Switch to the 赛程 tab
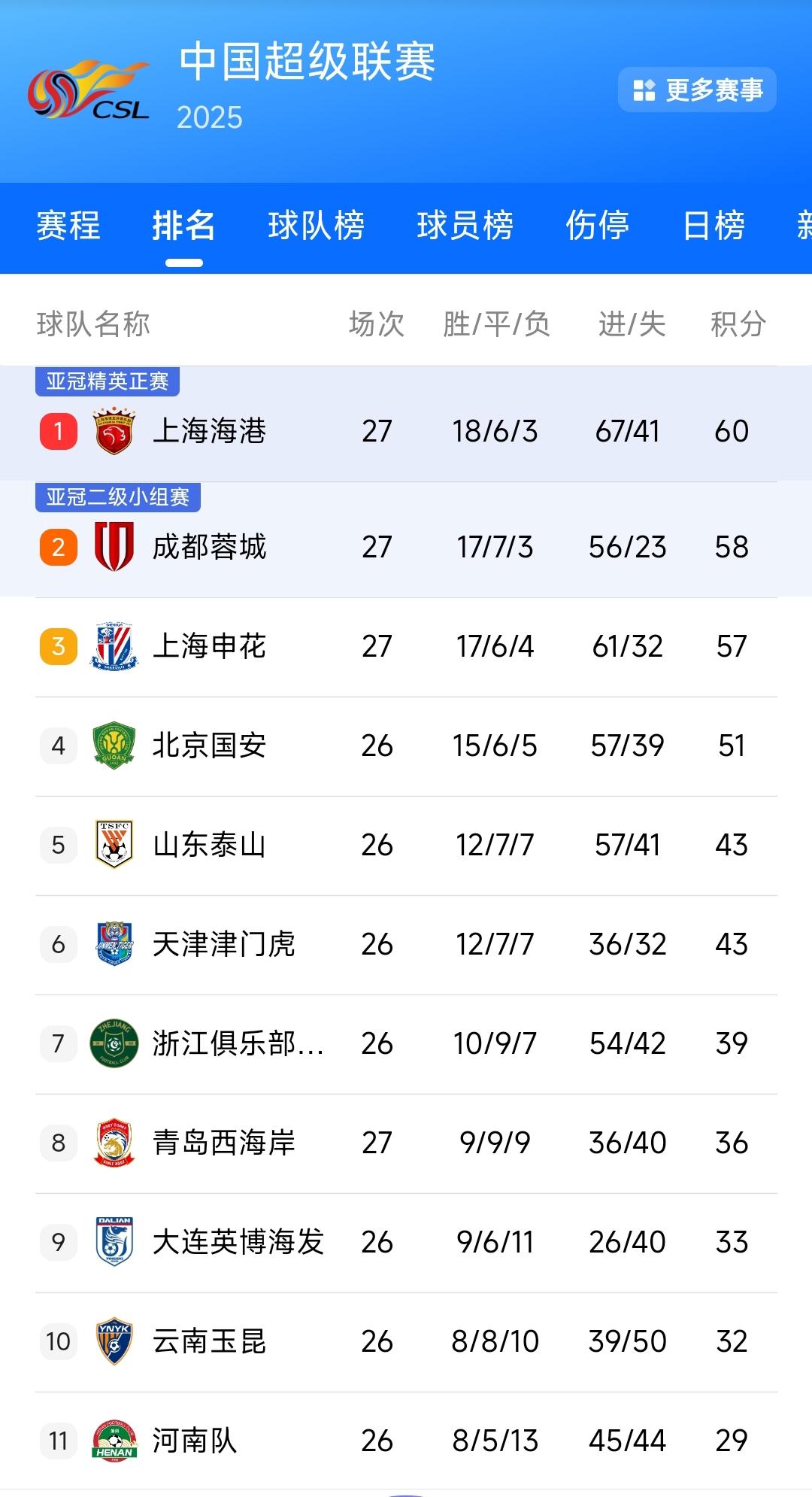Image resolution: width=812 pixels, height=1497 pixels. (68, 226)
